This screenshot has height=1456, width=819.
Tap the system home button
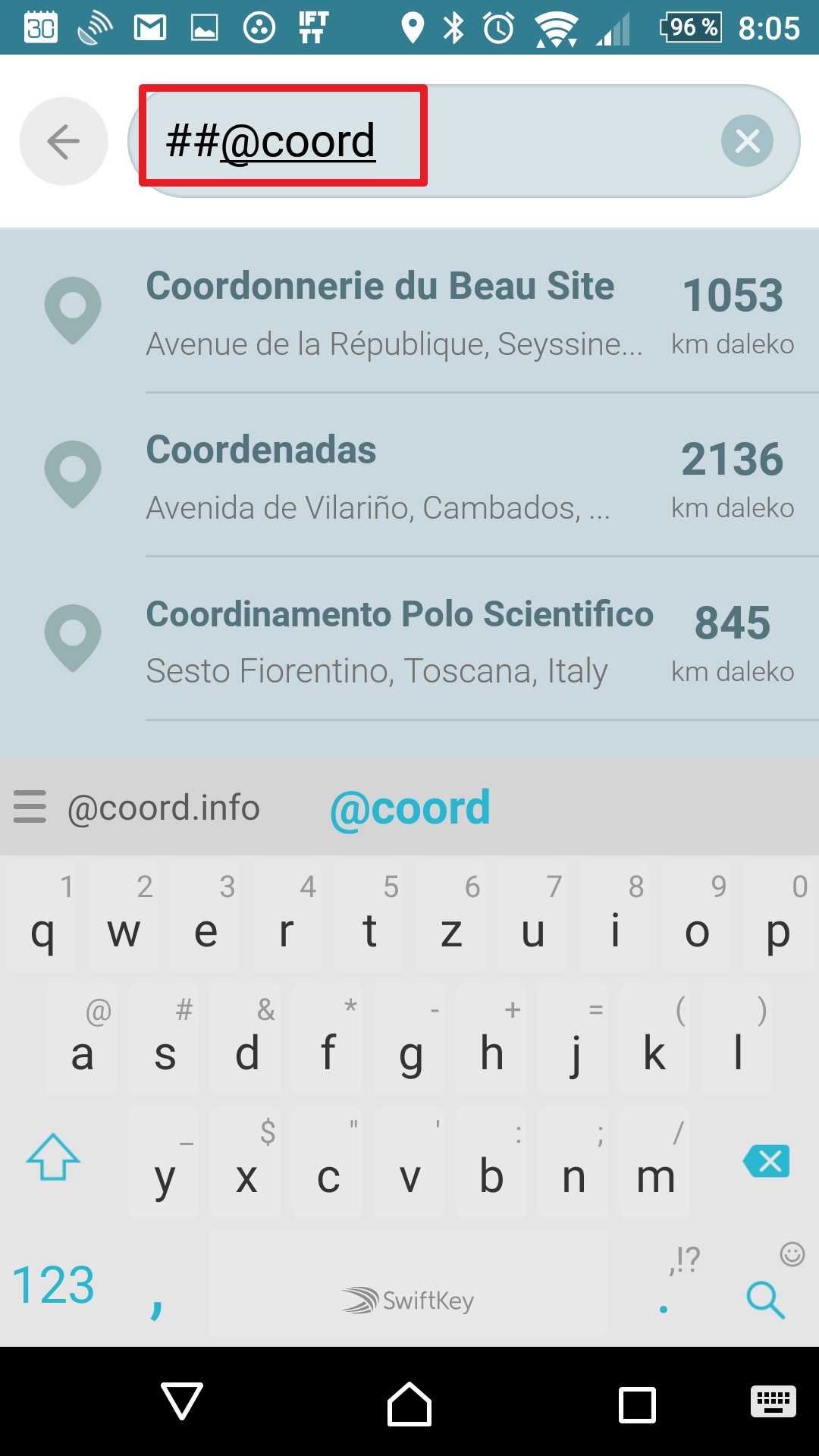pos(409,1403)
